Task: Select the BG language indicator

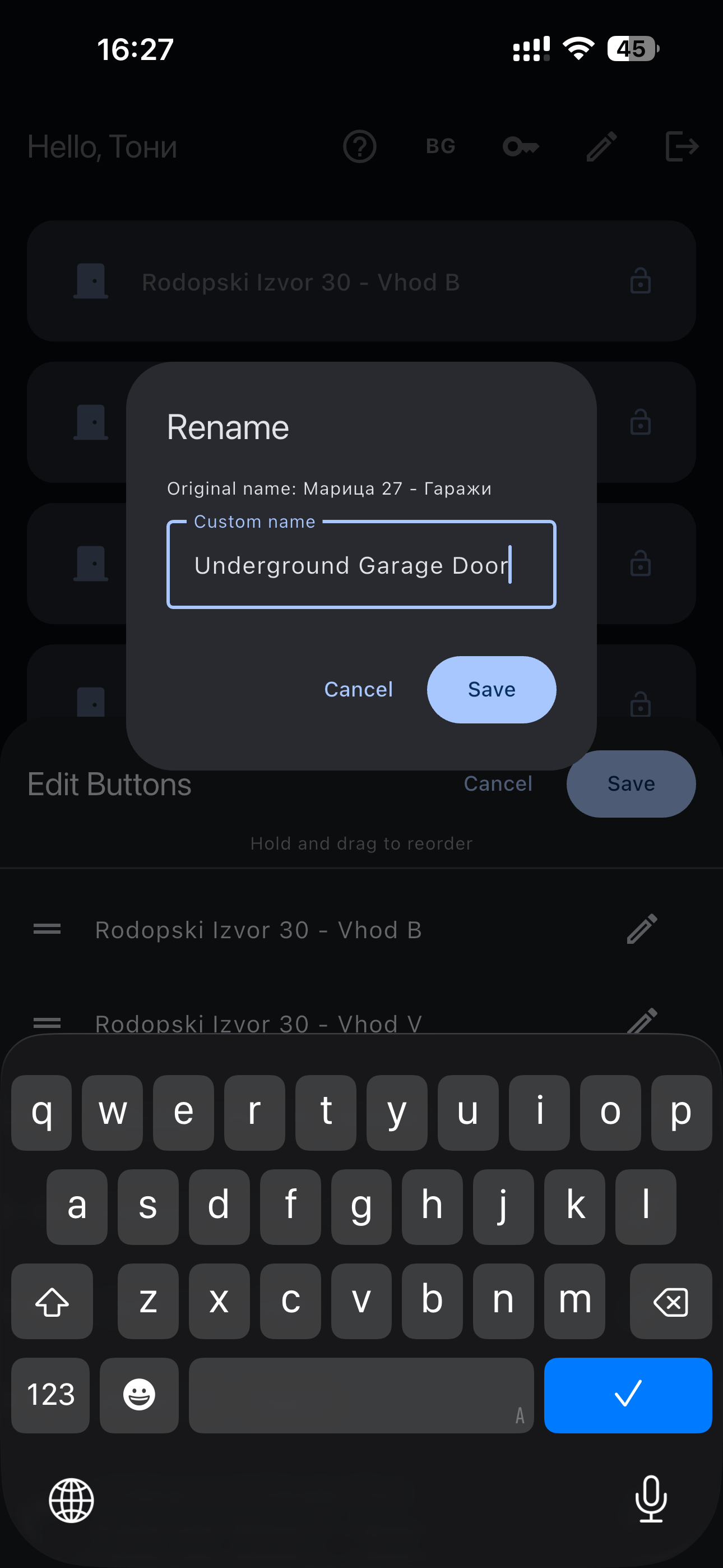Action: click(x=439, y=146)
